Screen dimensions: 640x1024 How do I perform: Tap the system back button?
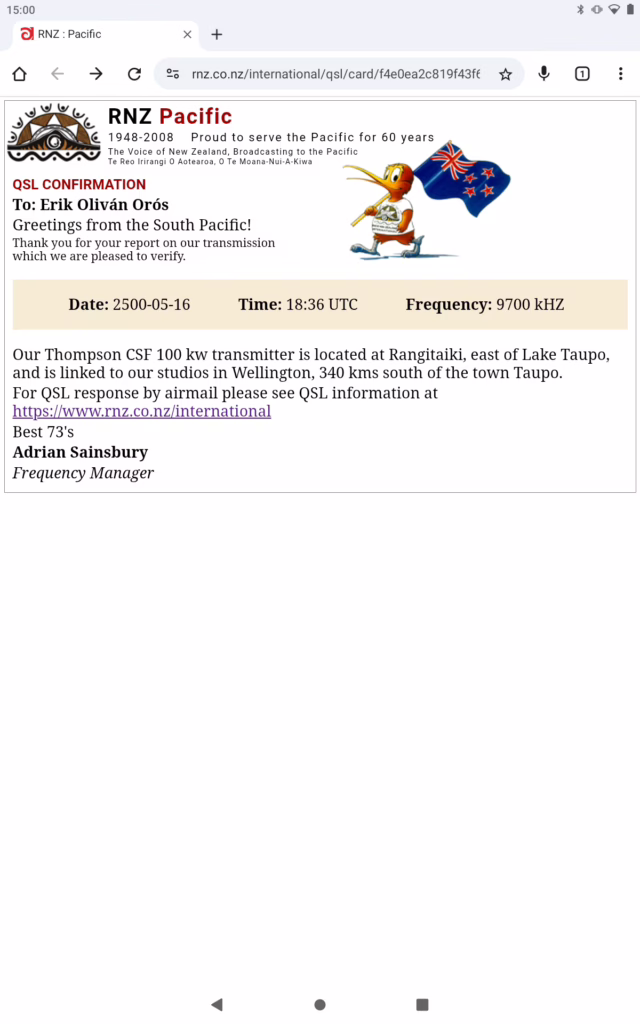[217, 1004]
